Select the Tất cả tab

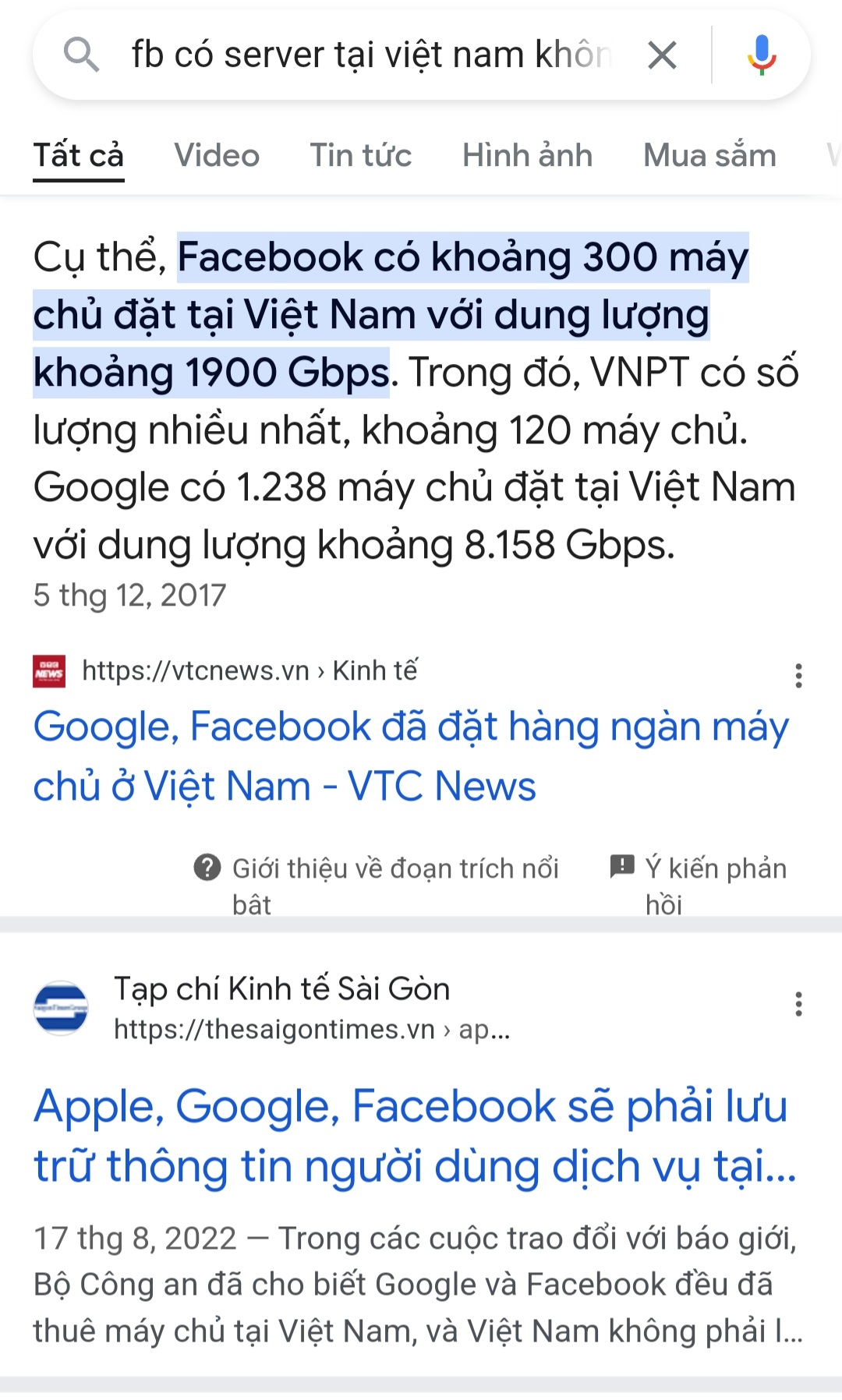click(x=78, y=155)
